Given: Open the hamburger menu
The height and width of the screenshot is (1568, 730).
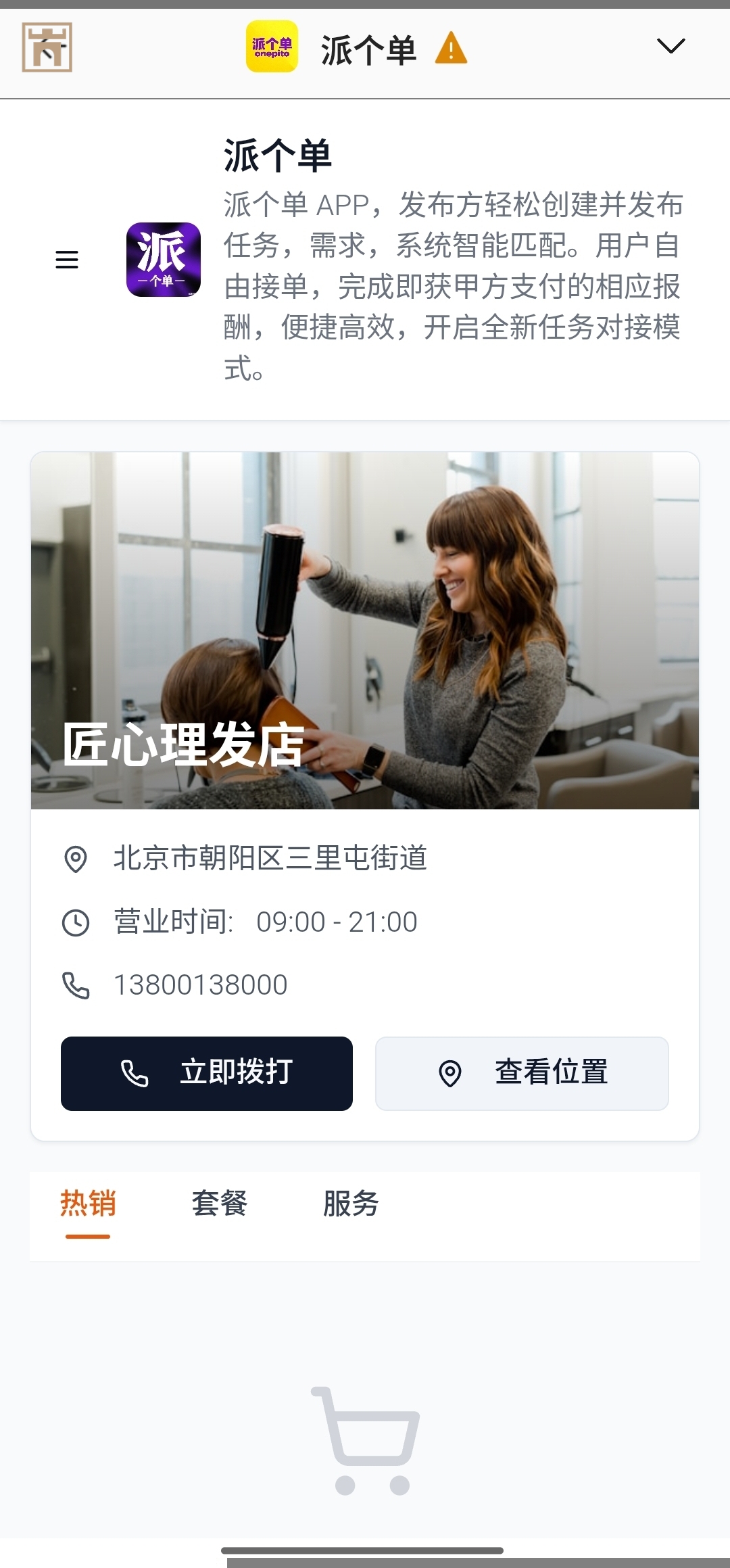Looking at the screenshot, I should tap(67, 260).
